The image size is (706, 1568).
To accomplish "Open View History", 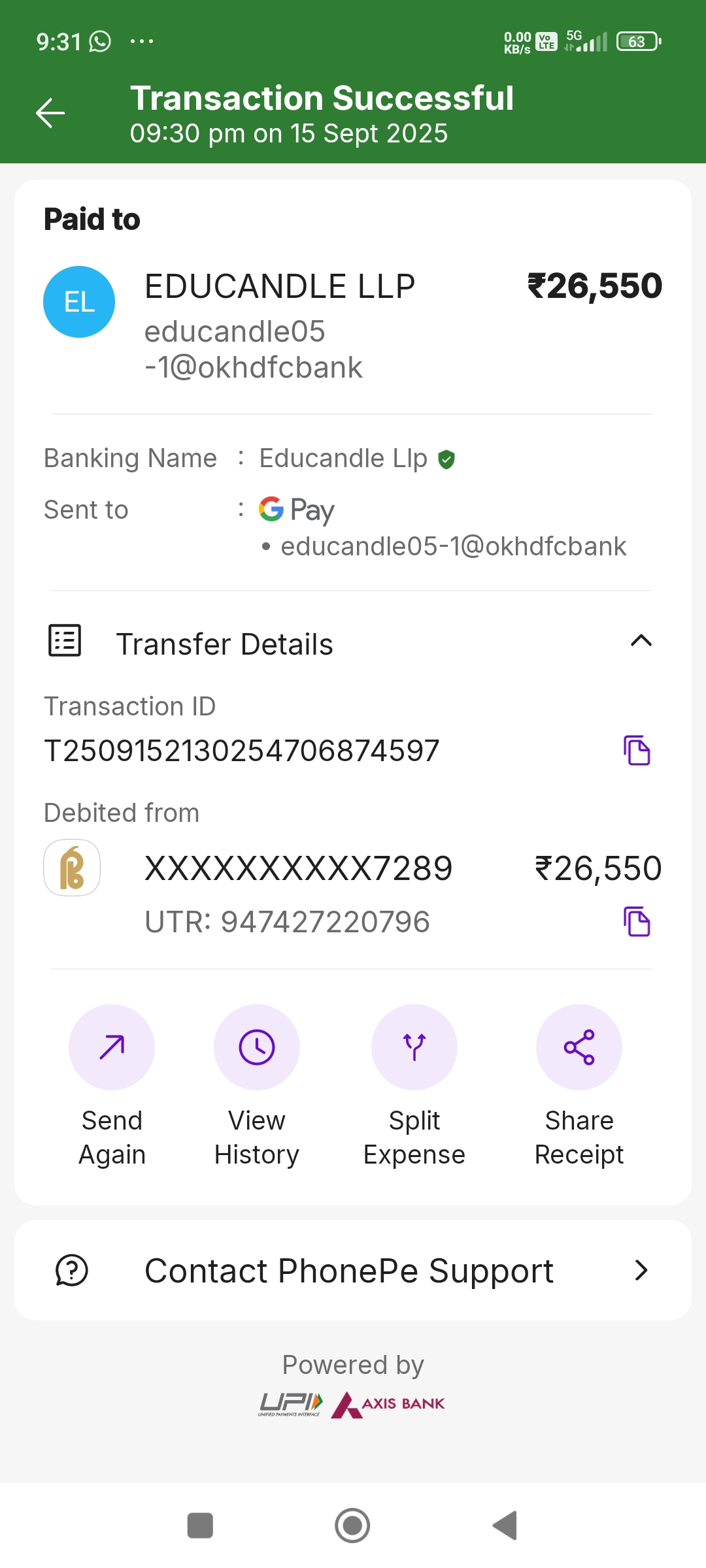I will click(x=257, y=1047).
